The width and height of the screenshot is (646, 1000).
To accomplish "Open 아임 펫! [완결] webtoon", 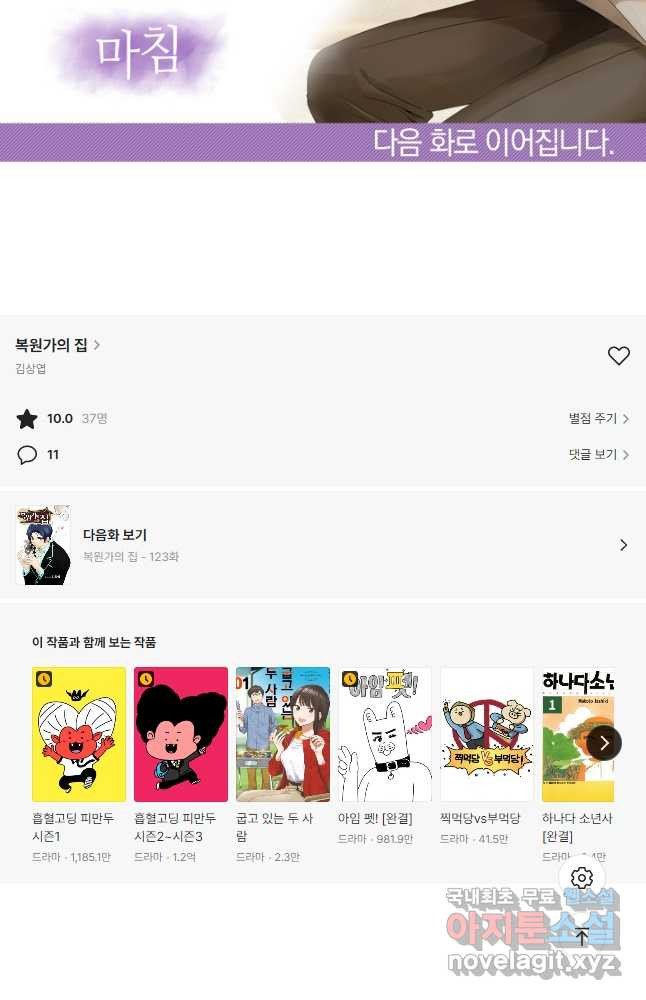I will point(385,734).
